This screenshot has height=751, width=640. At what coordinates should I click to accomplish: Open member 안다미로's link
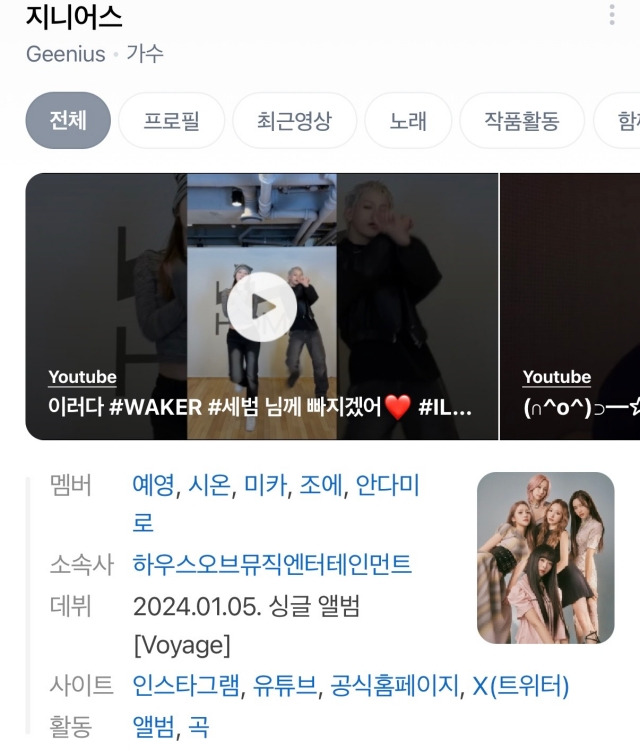click(388, 486)
